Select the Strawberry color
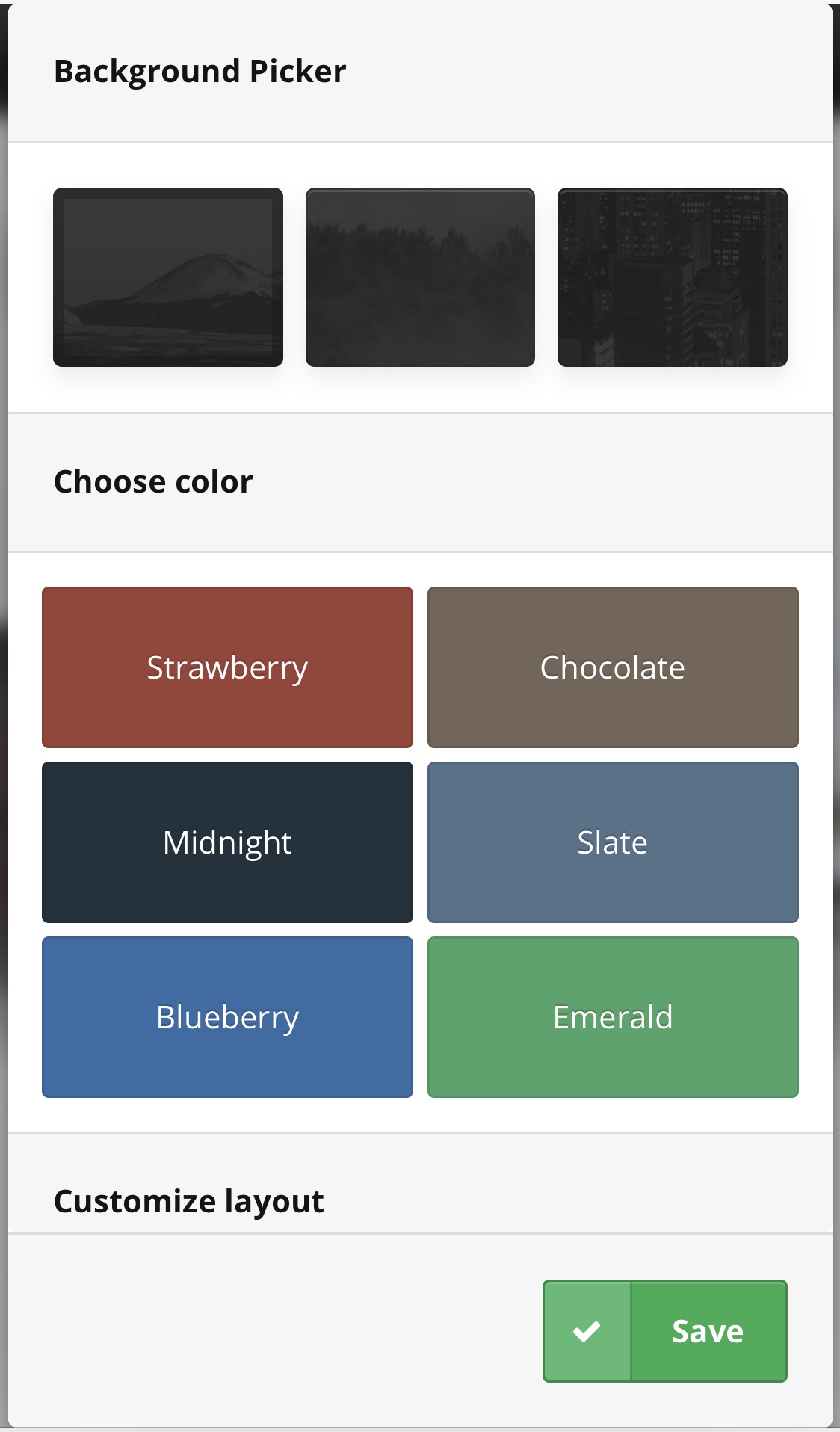The image size is (840, 1432). [227, 667]
